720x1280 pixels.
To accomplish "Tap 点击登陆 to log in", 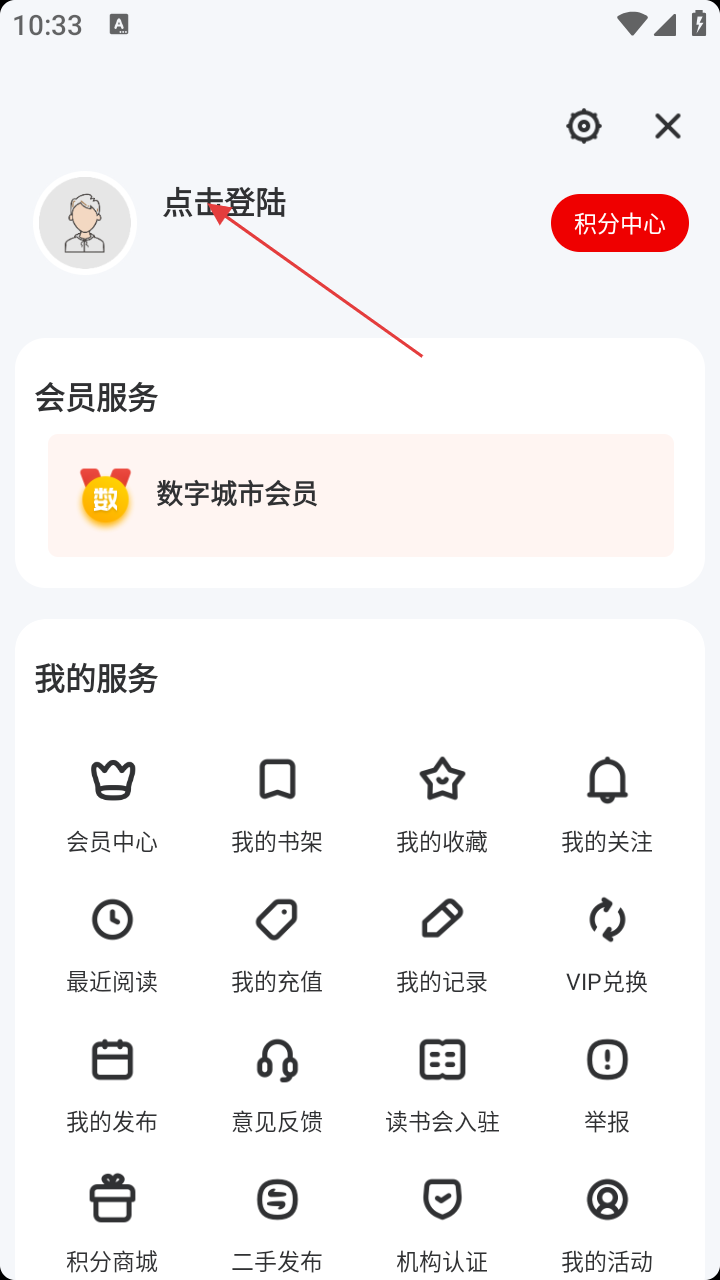I will tap(225, 203).
